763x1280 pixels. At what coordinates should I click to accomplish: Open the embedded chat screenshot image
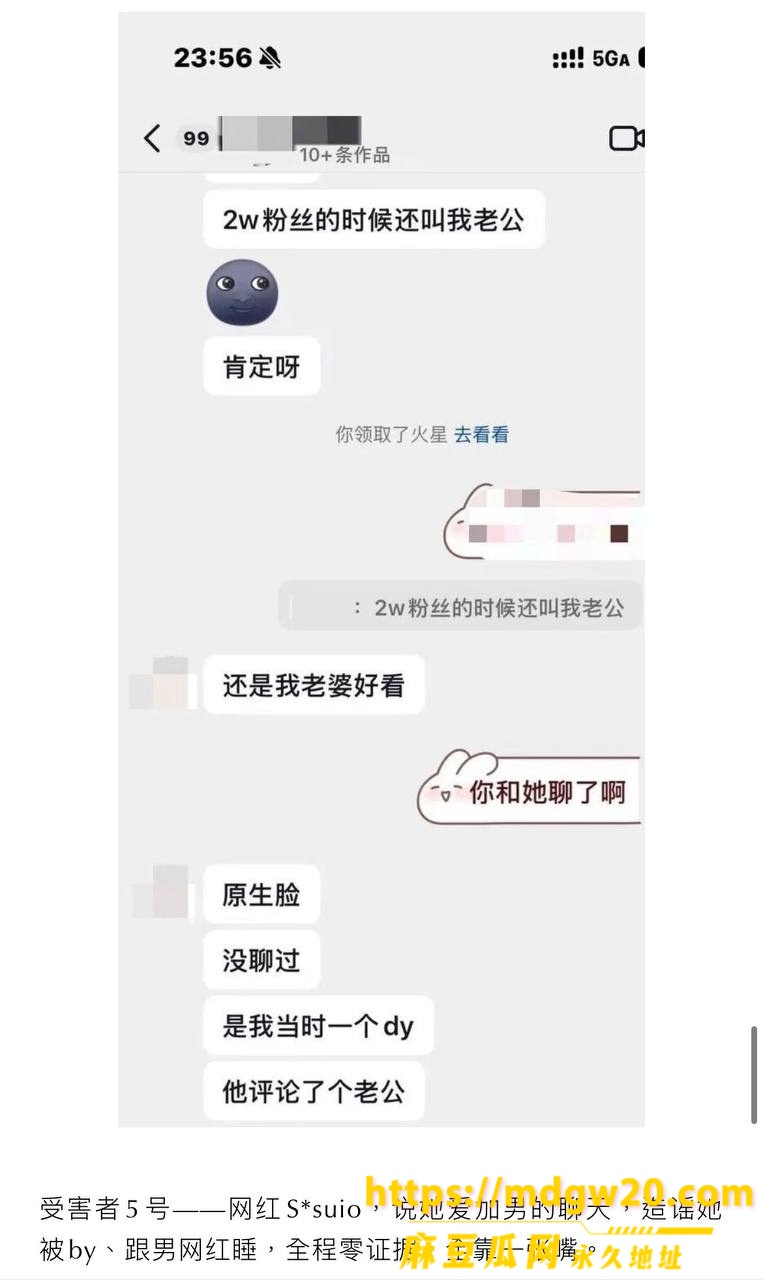381,569
